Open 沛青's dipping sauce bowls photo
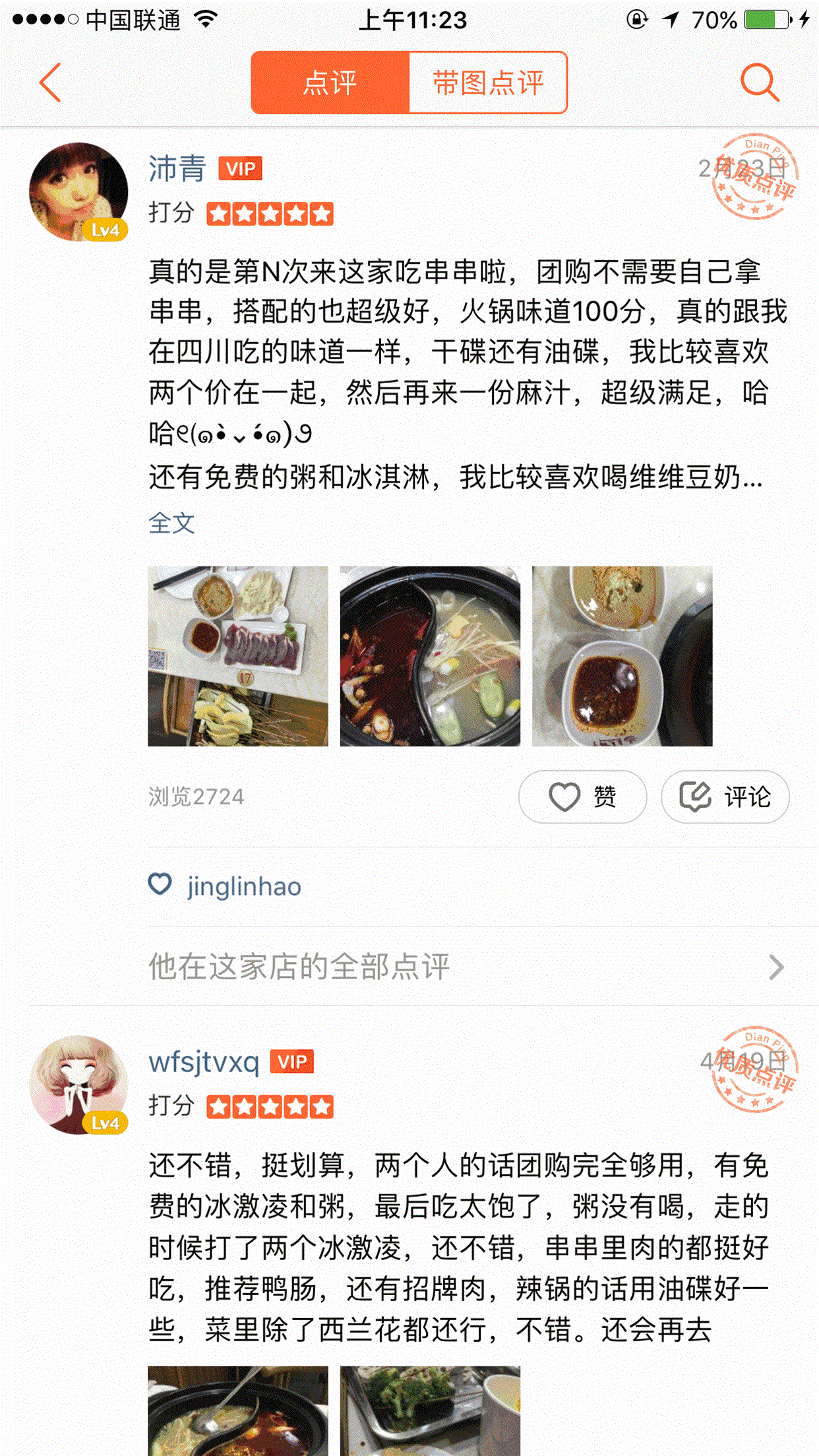This screenshot has height=1456, width=819. [x=622, y=656]
